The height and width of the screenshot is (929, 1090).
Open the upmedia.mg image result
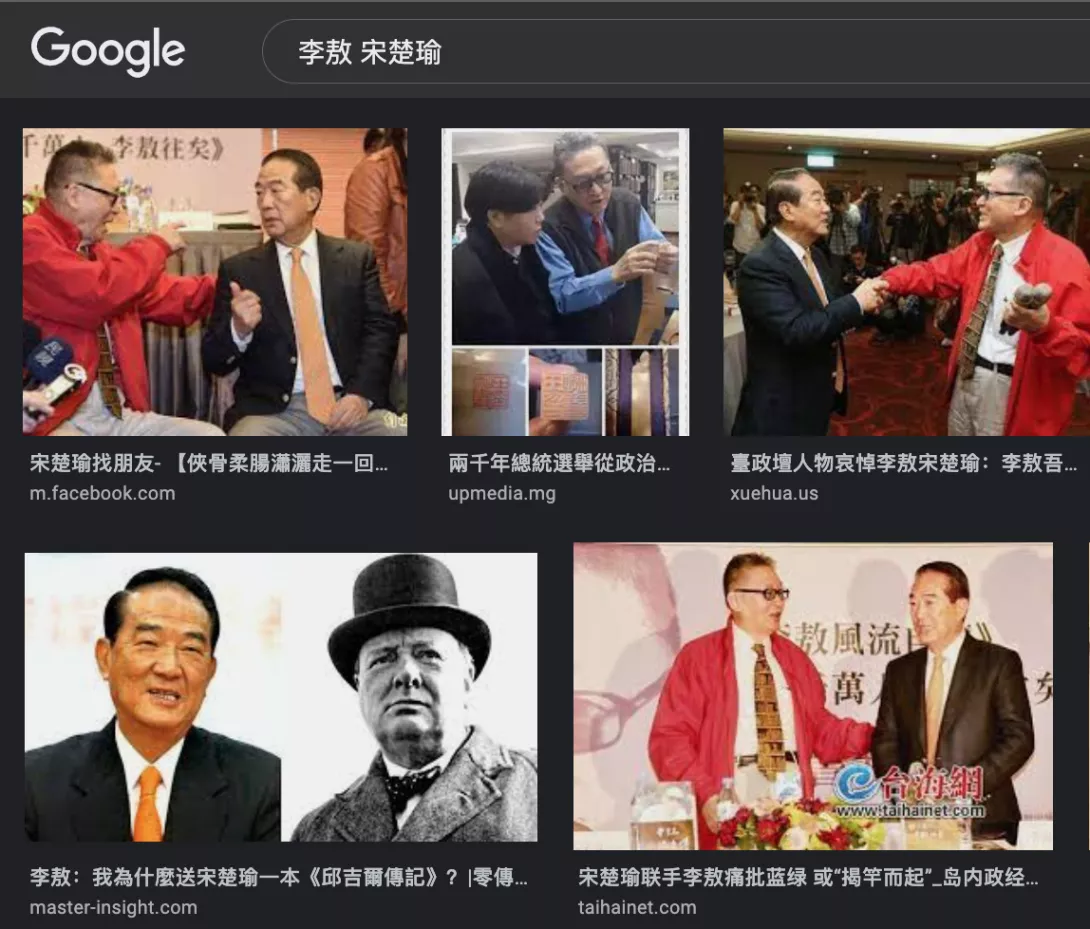tap(565, 282)
